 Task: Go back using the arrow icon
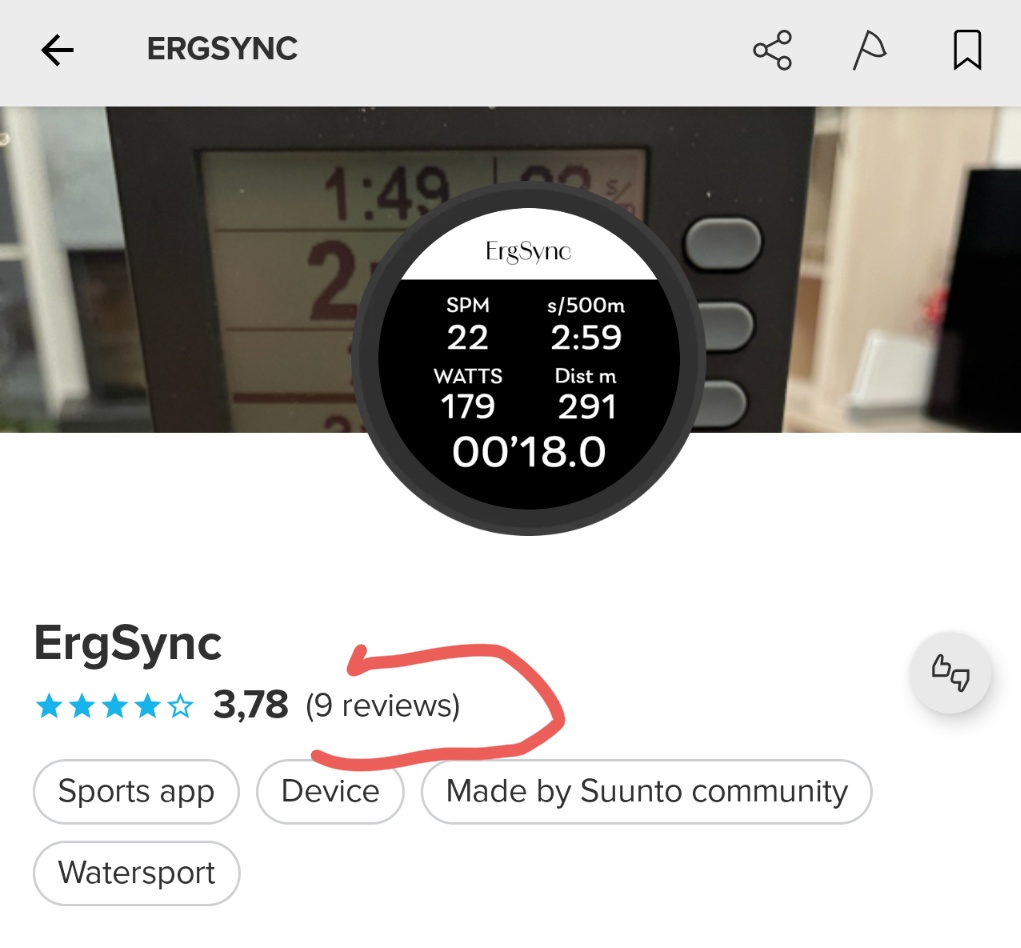tap(57, 50)
